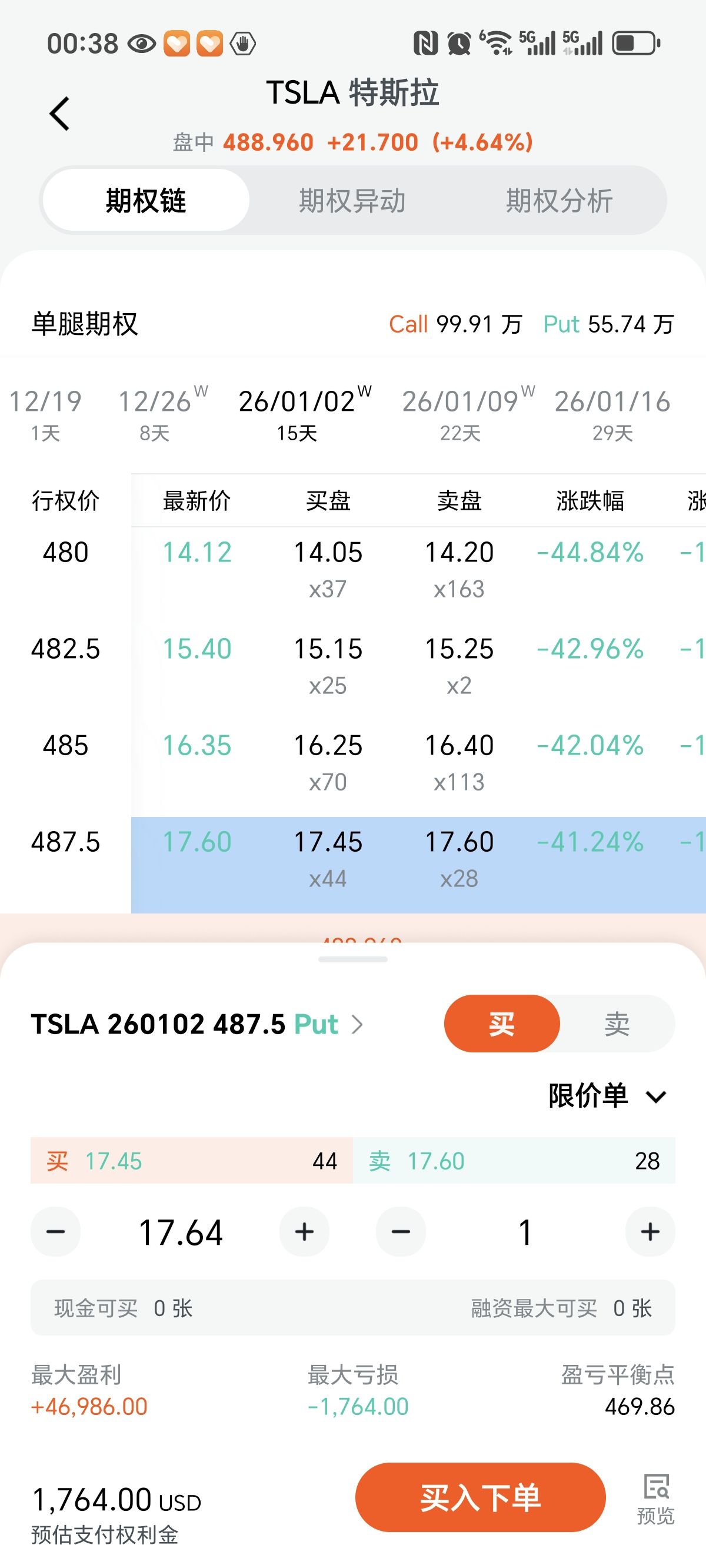Increase the contract quantity
Screen dimensions: 706x1568
[x=650, y=1232]
